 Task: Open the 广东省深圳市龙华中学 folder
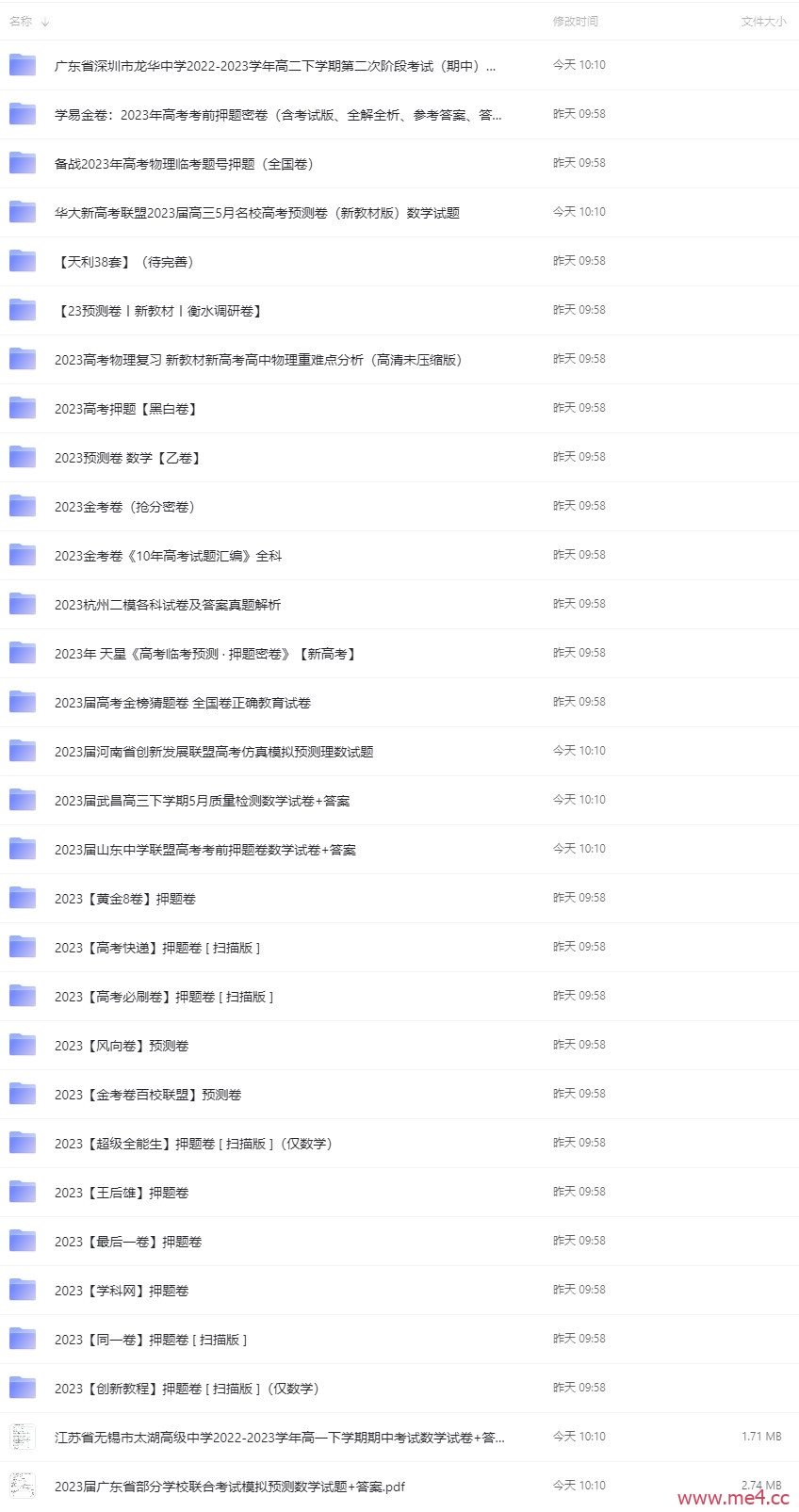pyautogui.click(x=275, y=66)
